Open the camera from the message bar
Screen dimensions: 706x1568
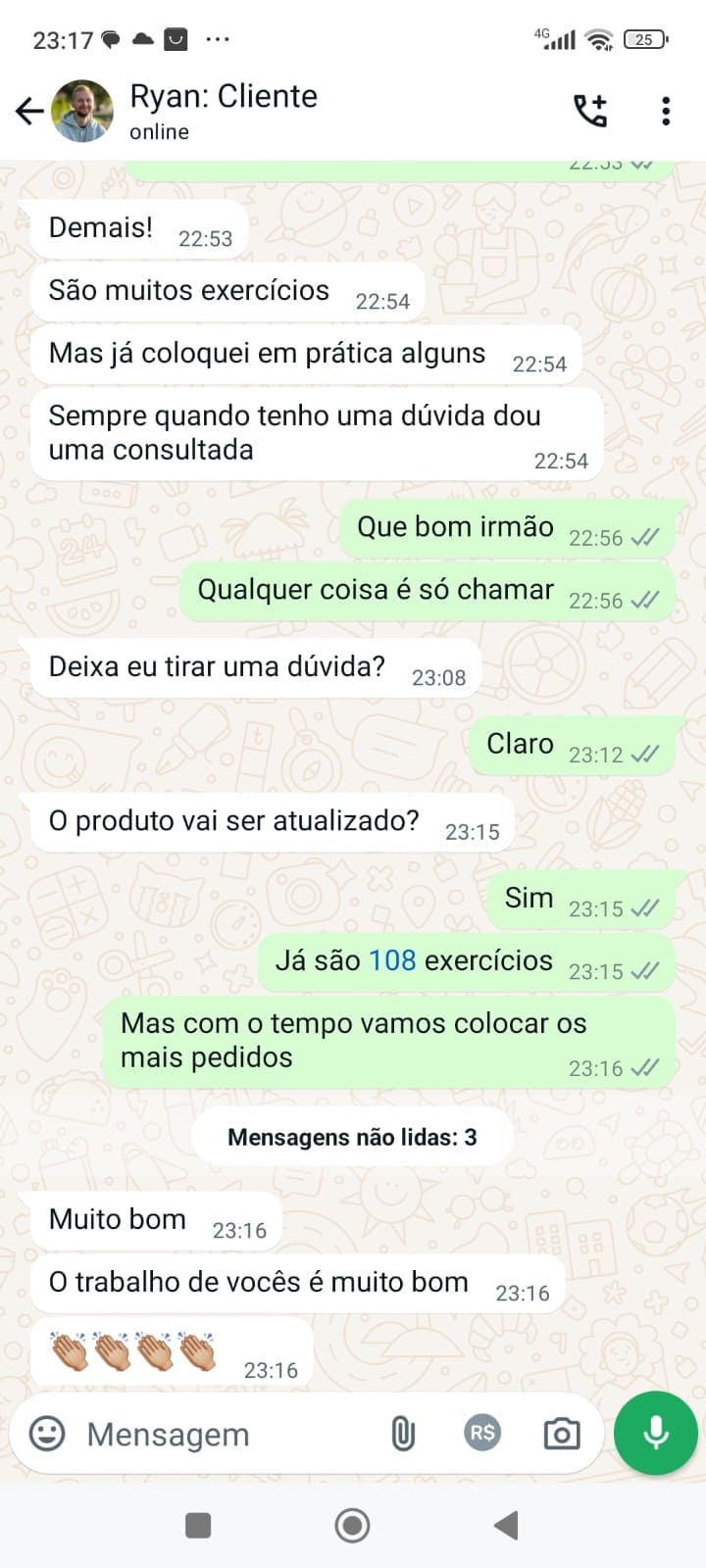click(x=562, y=1435)
